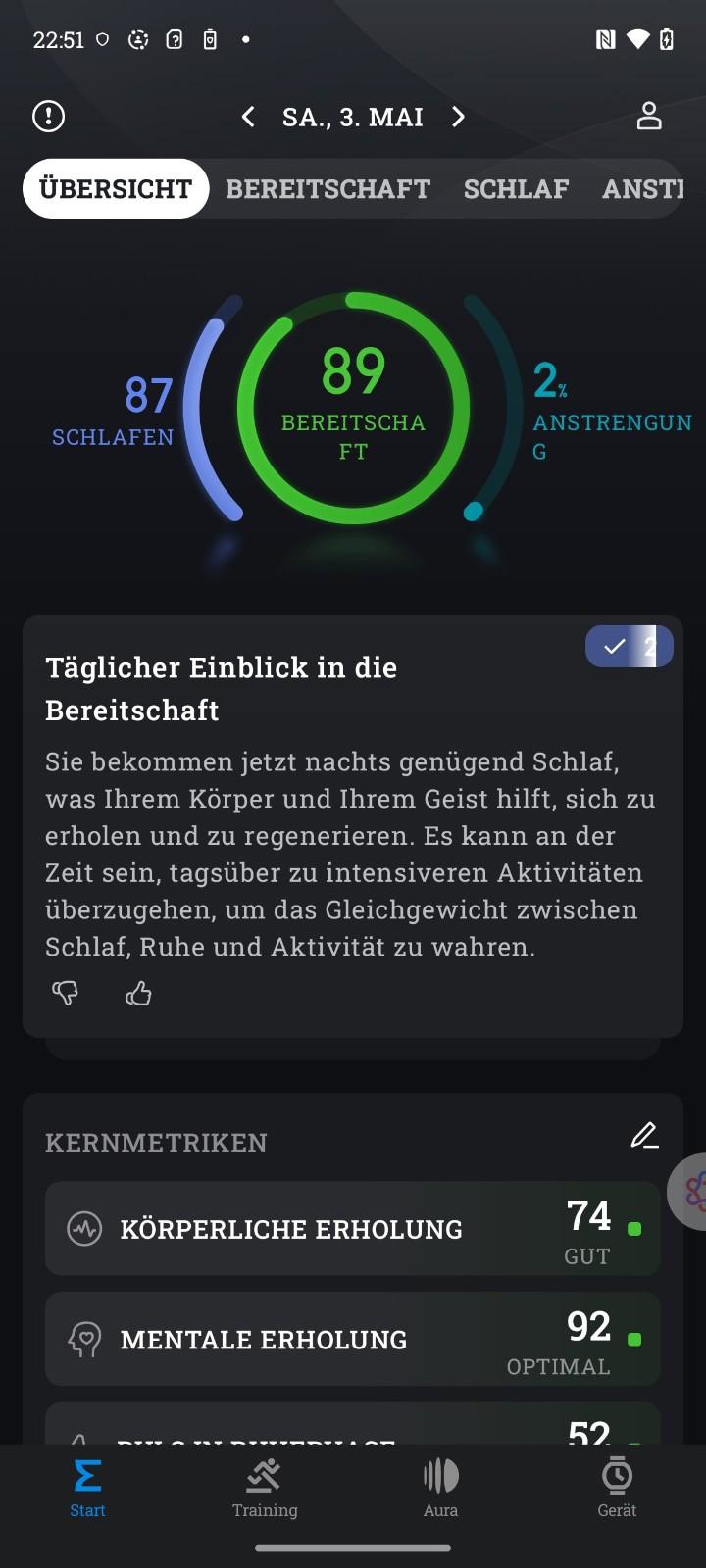Select the Übersicht tab
Viewport: 706px width, 1568px height.
(116, 188)
